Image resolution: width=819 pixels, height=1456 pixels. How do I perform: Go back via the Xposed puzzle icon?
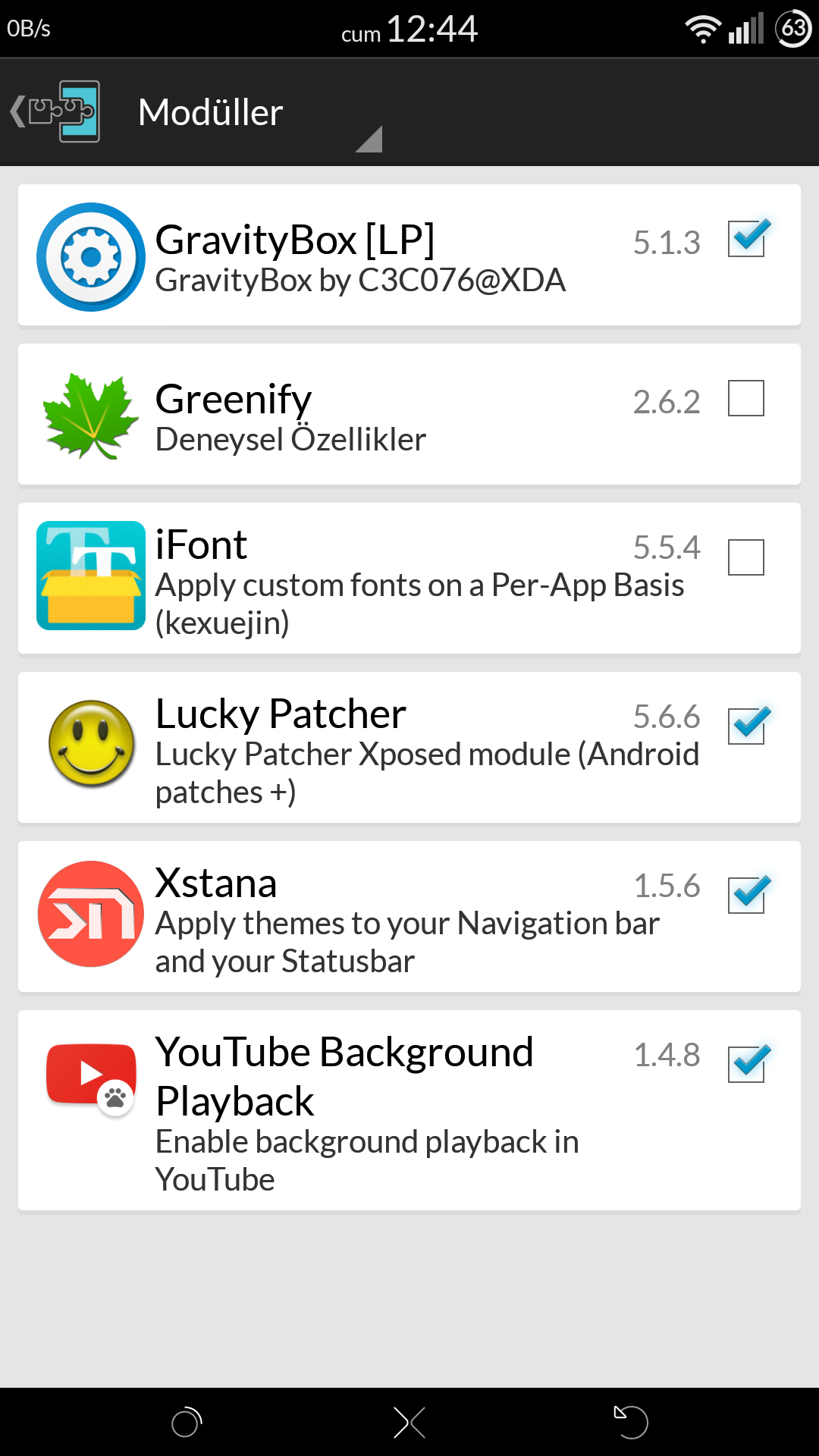(x=55, y=111)
